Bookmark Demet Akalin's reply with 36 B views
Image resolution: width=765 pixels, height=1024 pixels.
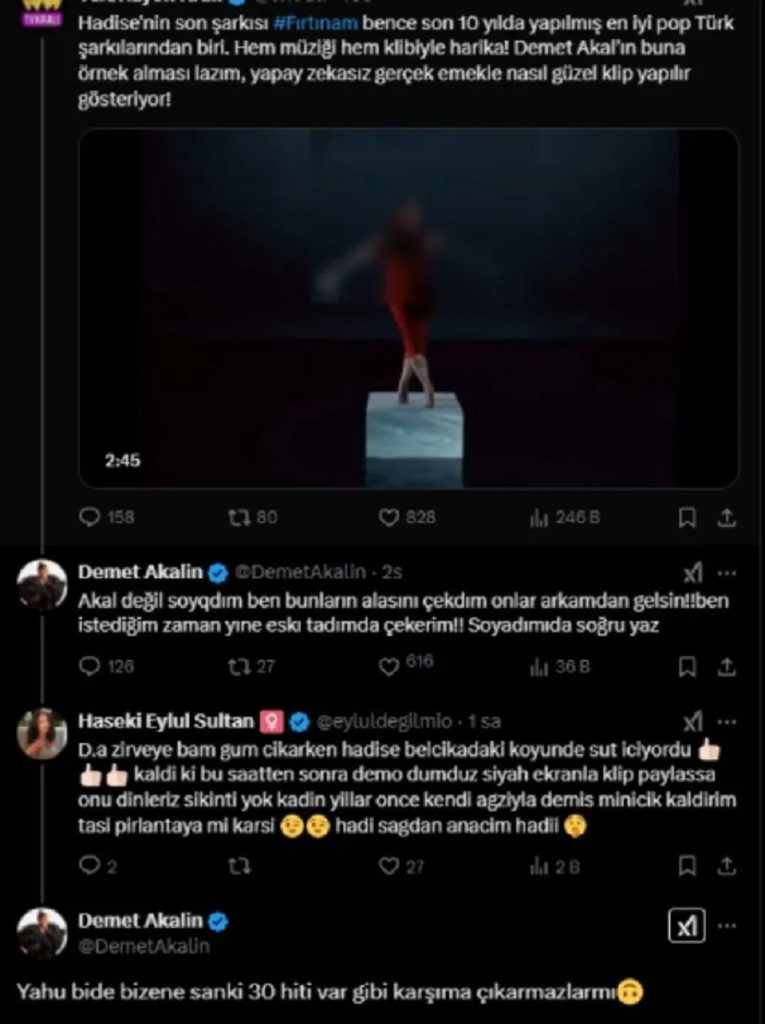(687, 666)
